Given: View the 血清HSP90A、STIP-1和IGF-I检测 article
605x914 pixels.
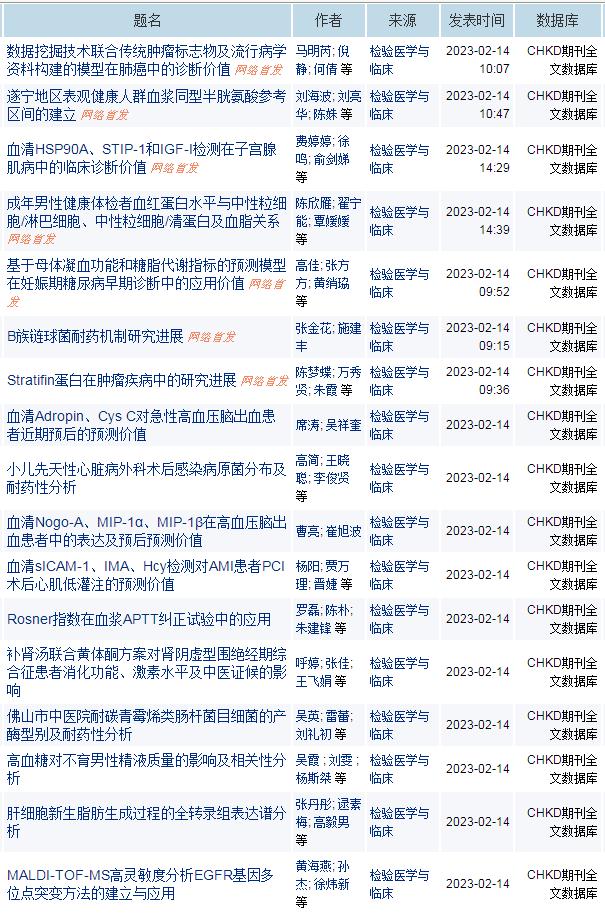Looking at the screenshot, I should [140, 149].
